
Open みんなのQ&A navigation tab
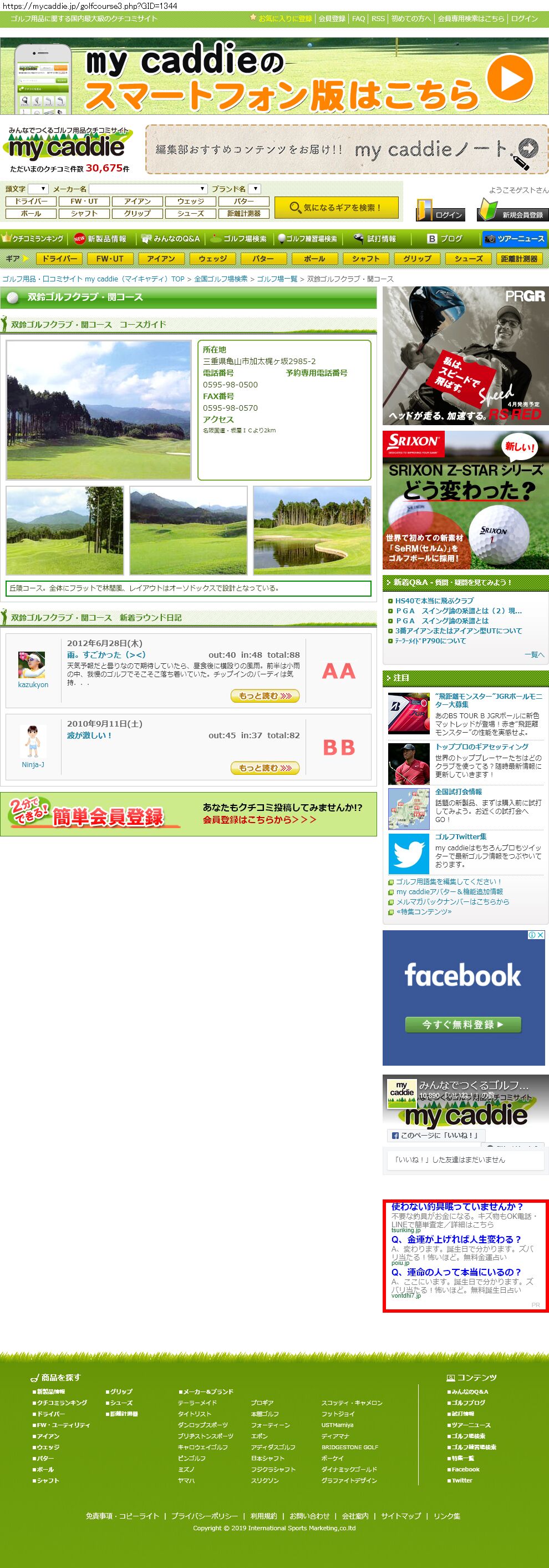(171, 239)
